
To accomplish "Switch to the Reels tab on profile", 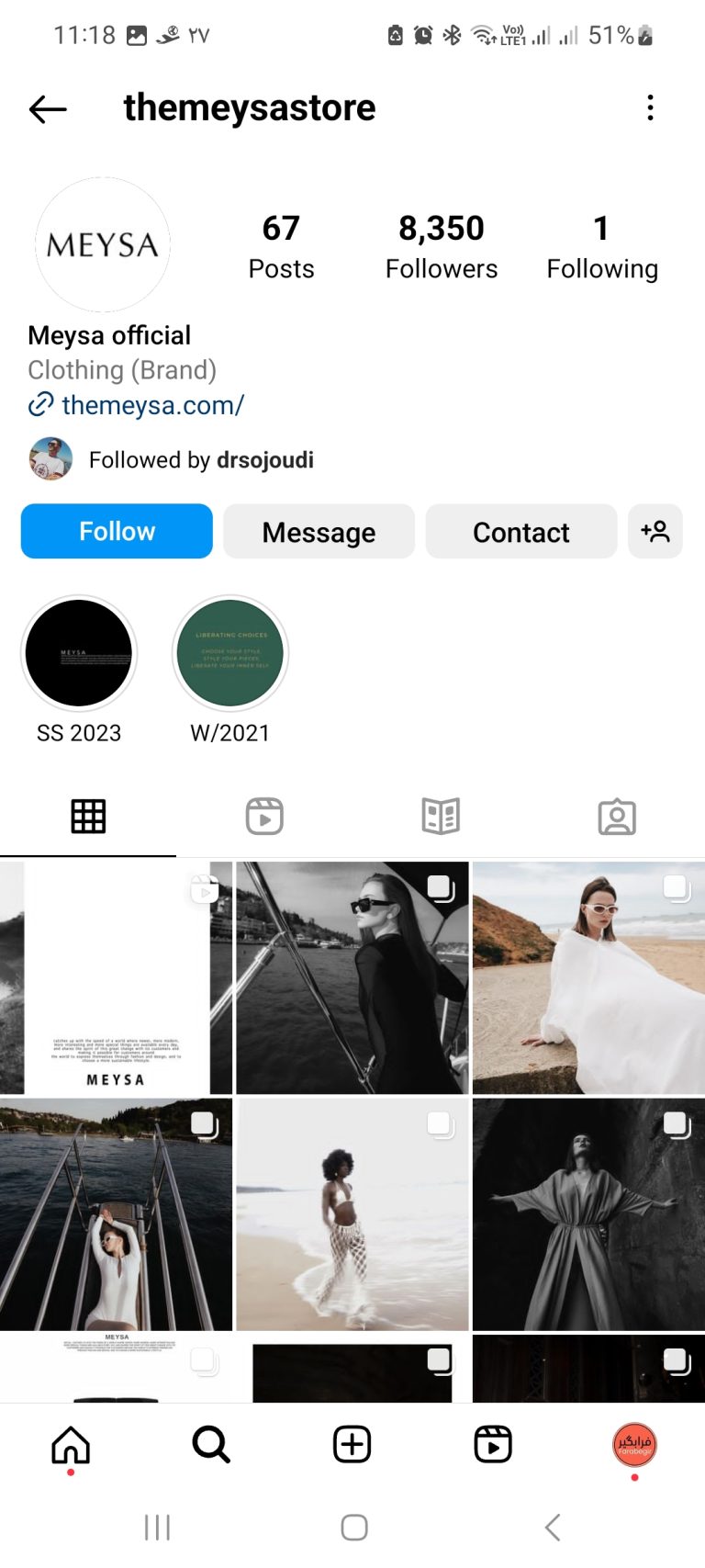I will click(x=264, y=816).
